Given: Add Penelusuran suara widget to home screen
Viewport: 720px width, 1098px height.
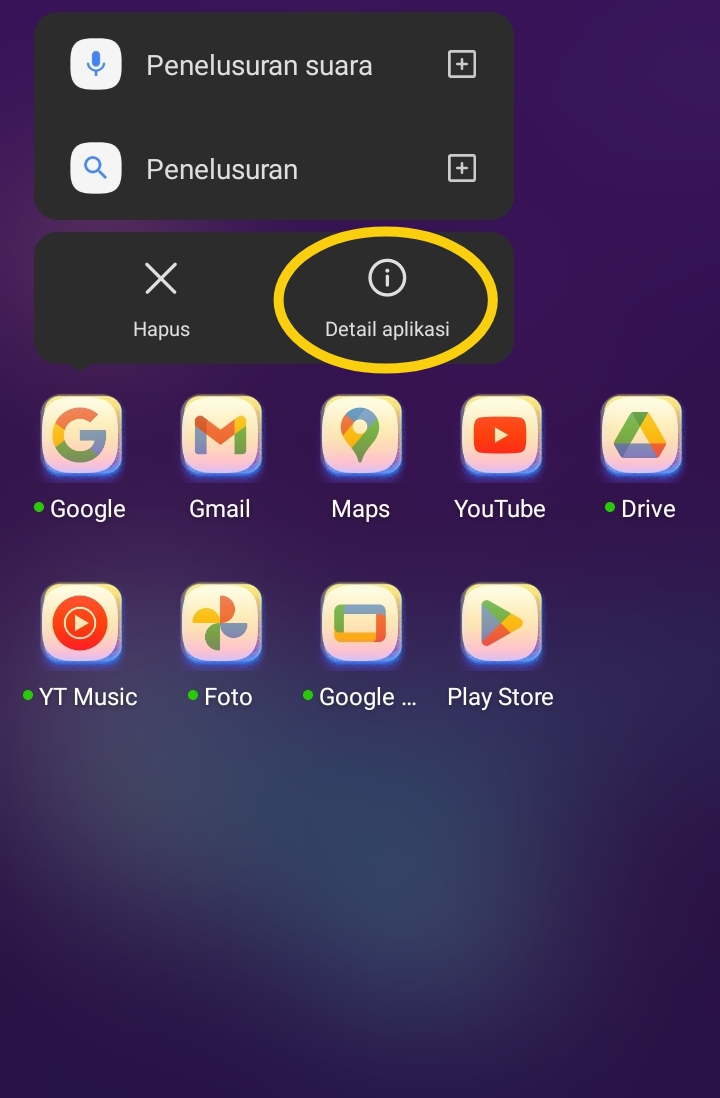Looking at the screenshot, I should 461,62.
